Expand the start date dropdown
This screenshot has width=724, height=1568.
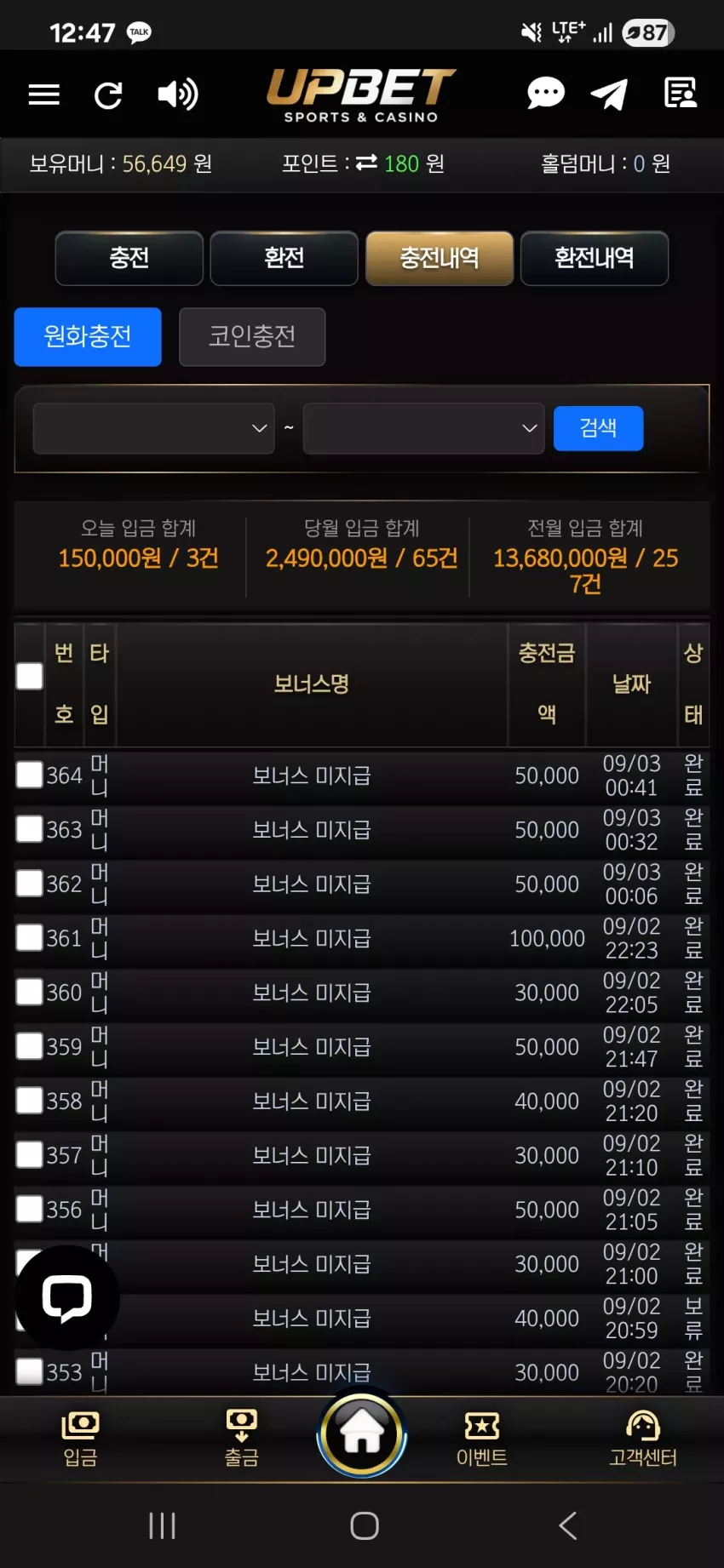(x=153, y=428)
